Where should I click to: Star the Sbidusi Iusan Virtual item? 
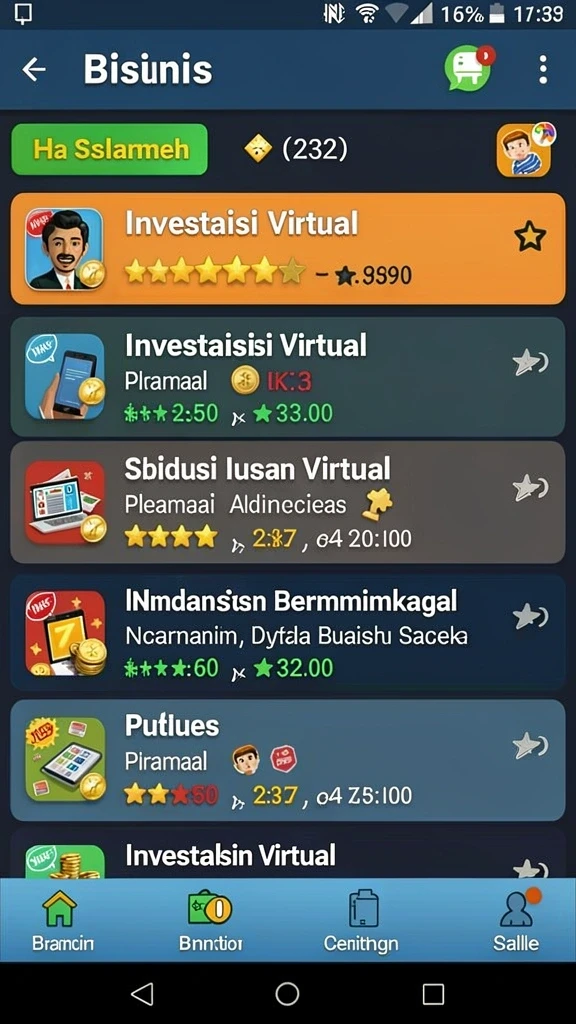530,488
